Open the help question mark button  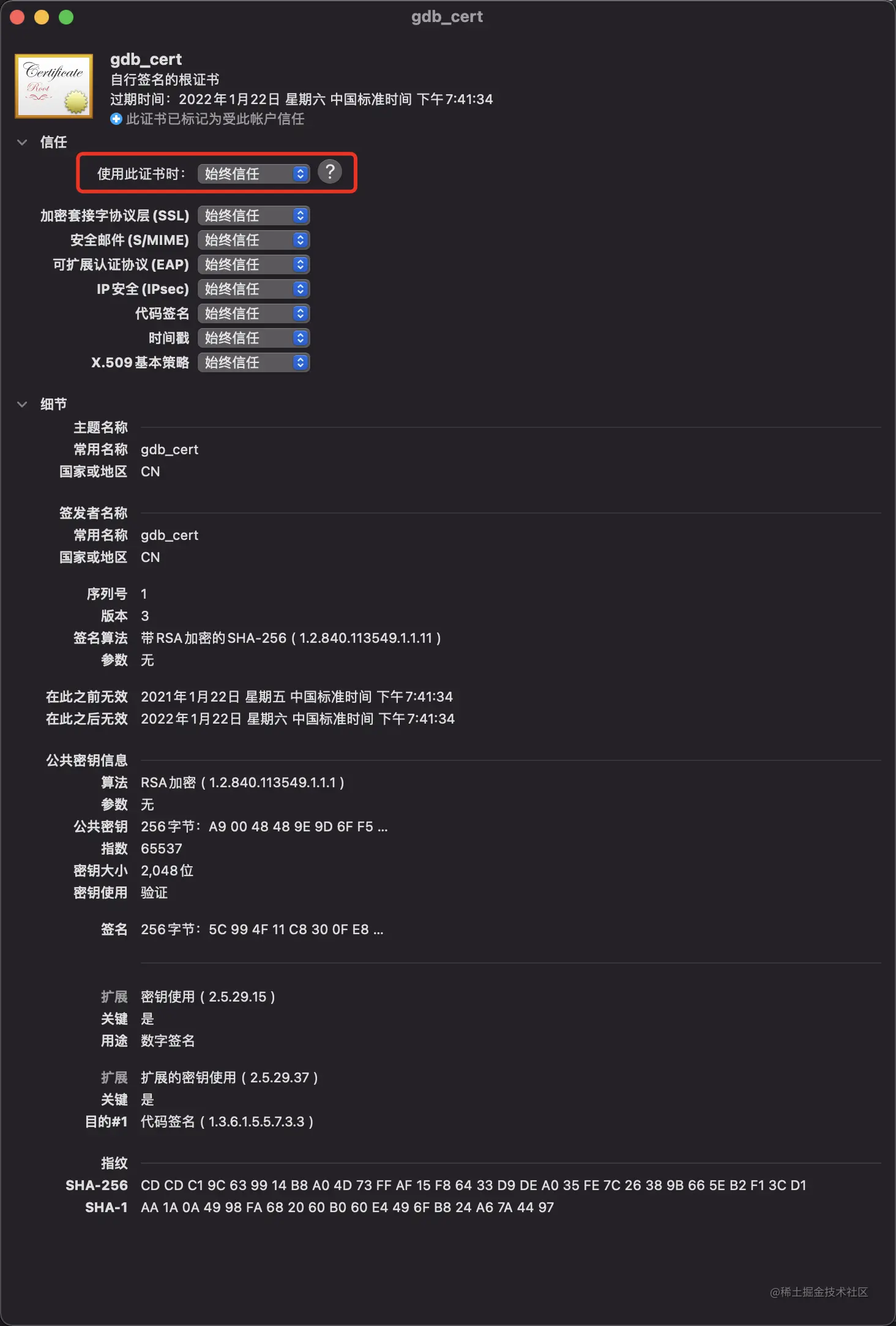(x=330, y=172)
